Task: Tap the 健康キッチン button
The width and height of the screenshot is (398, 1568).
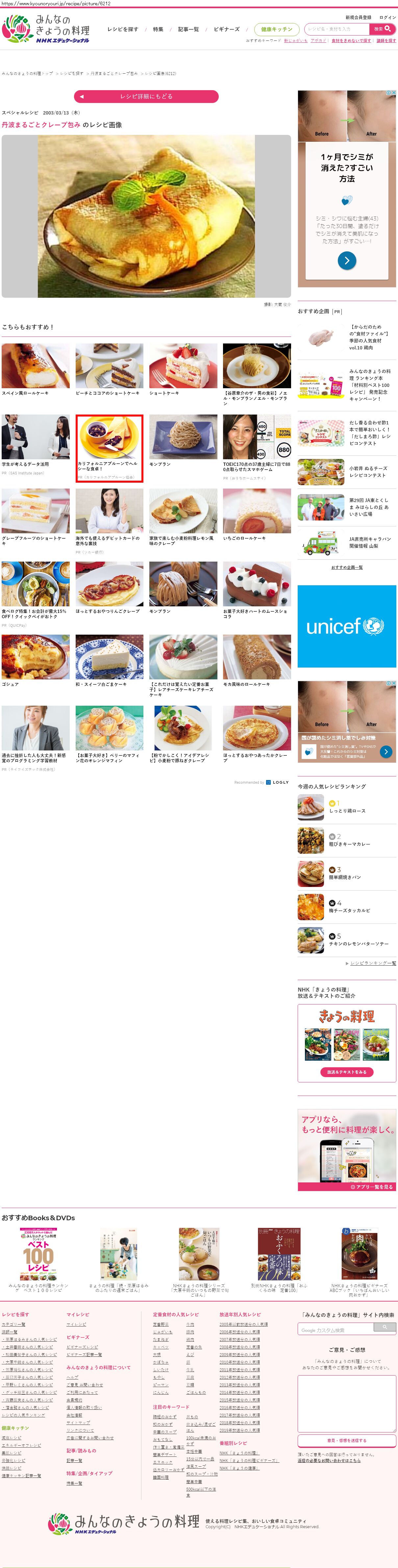Action: (x=277, y=29)
